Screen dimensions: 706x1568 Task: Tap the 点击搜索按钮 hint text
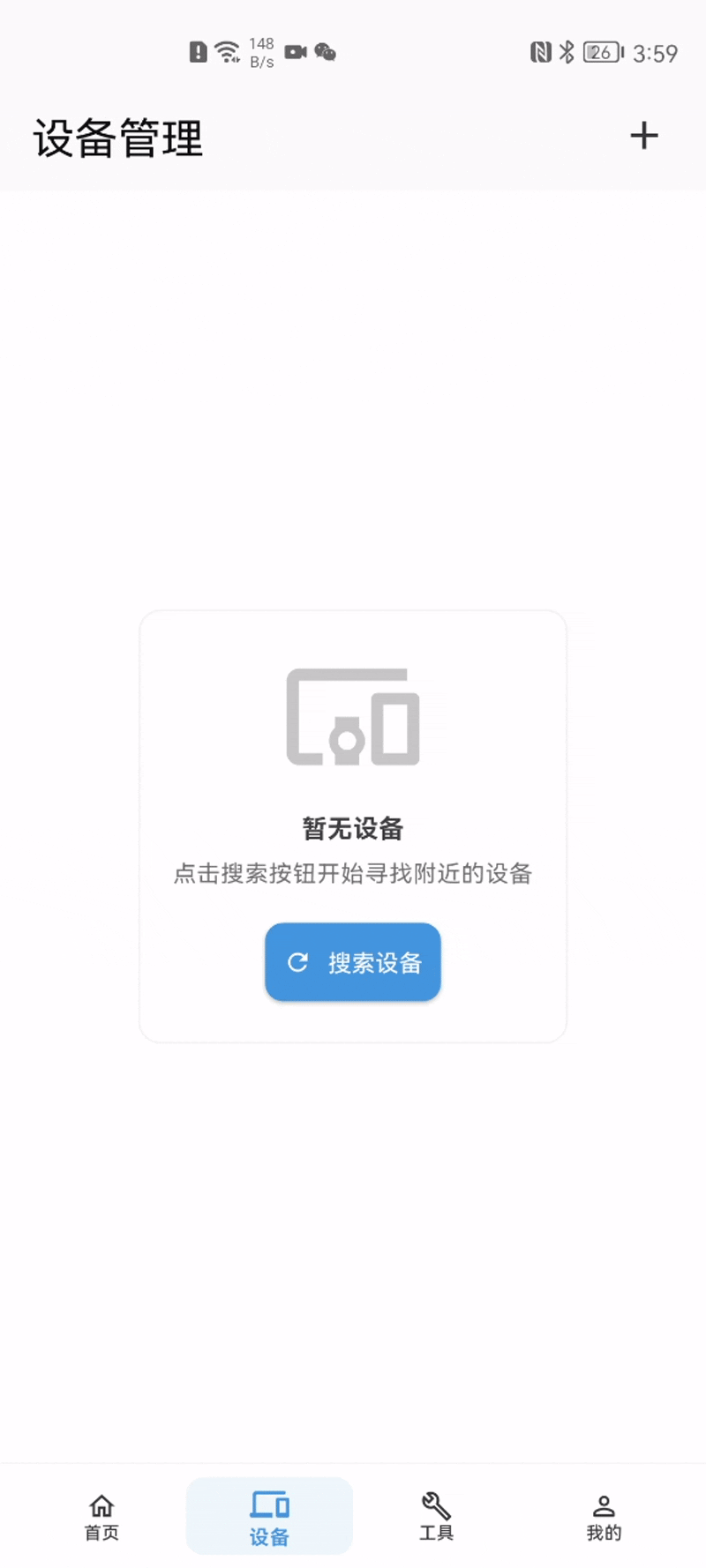352,873
